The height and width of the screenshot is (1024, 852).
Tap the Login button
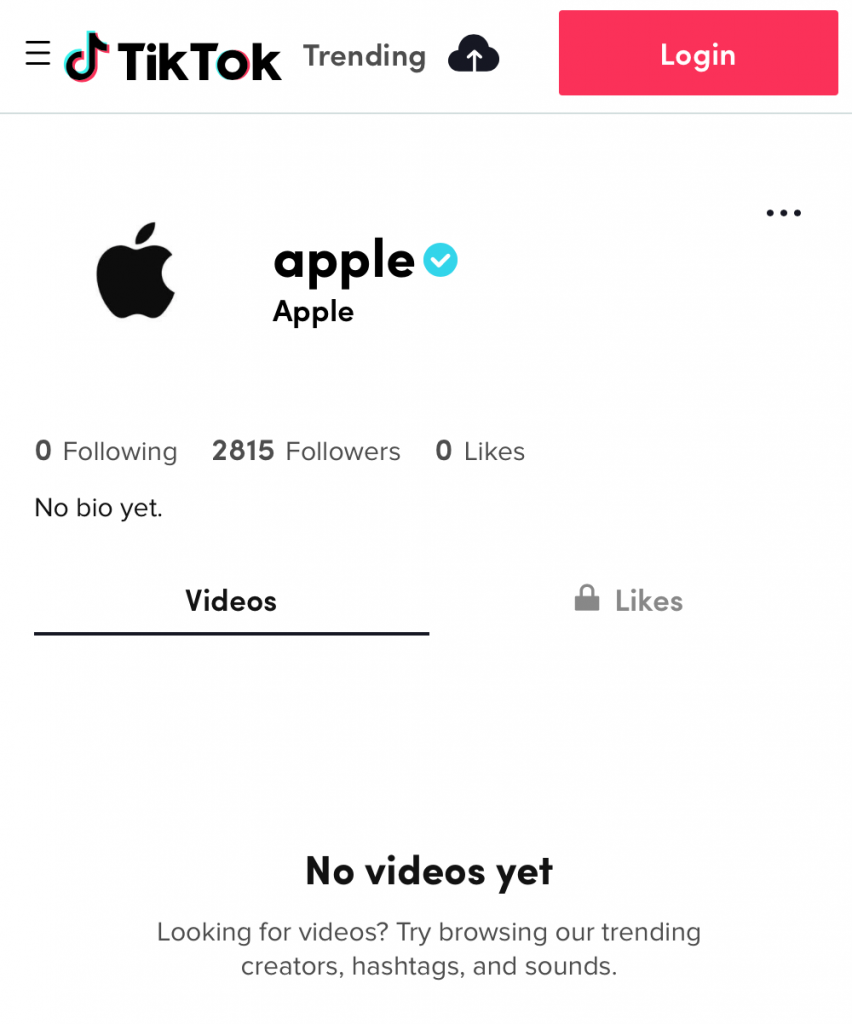pos(697,54)
